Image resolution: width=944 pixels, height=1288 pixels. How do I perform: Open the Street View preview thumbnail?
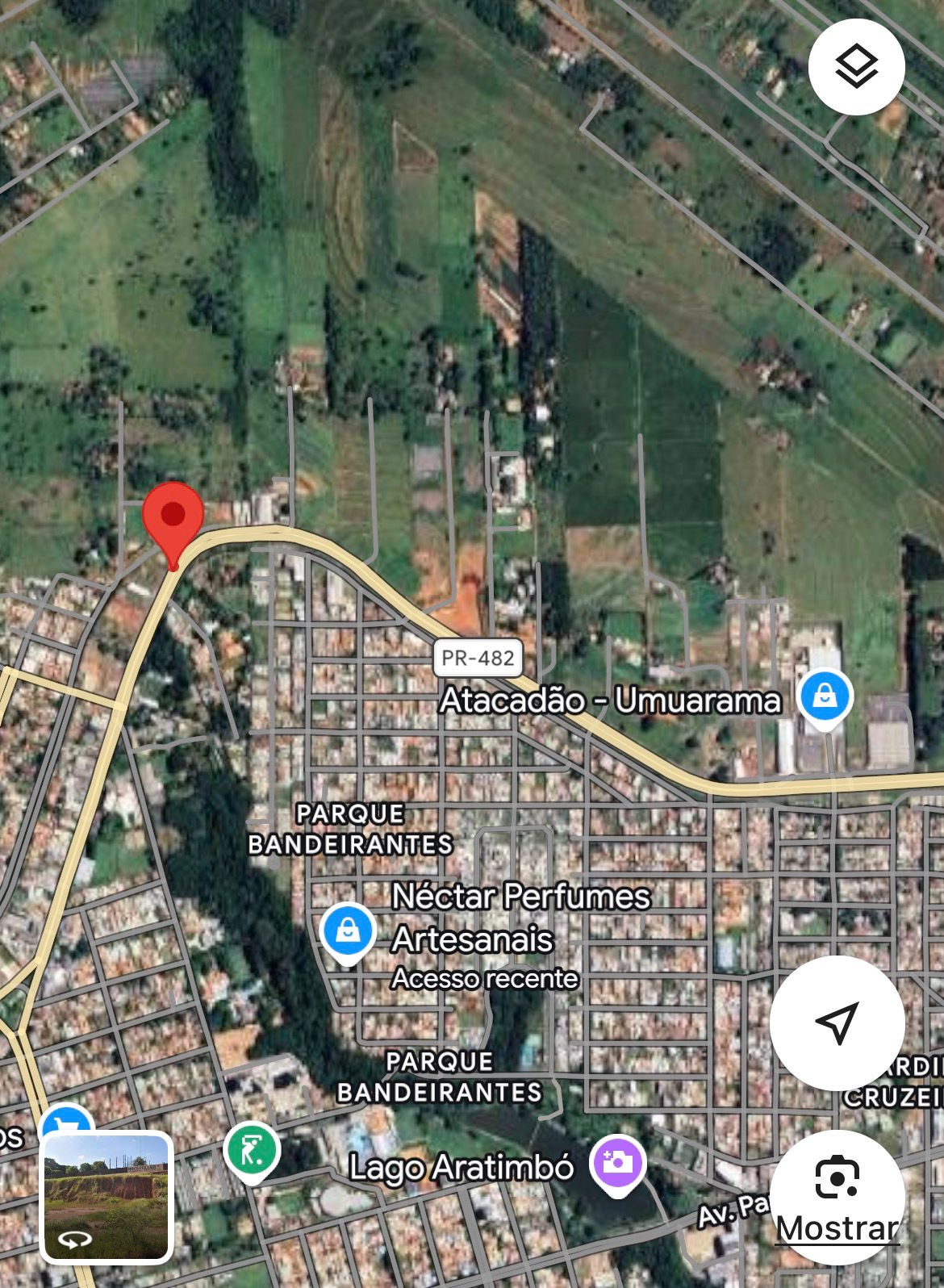107,1196
